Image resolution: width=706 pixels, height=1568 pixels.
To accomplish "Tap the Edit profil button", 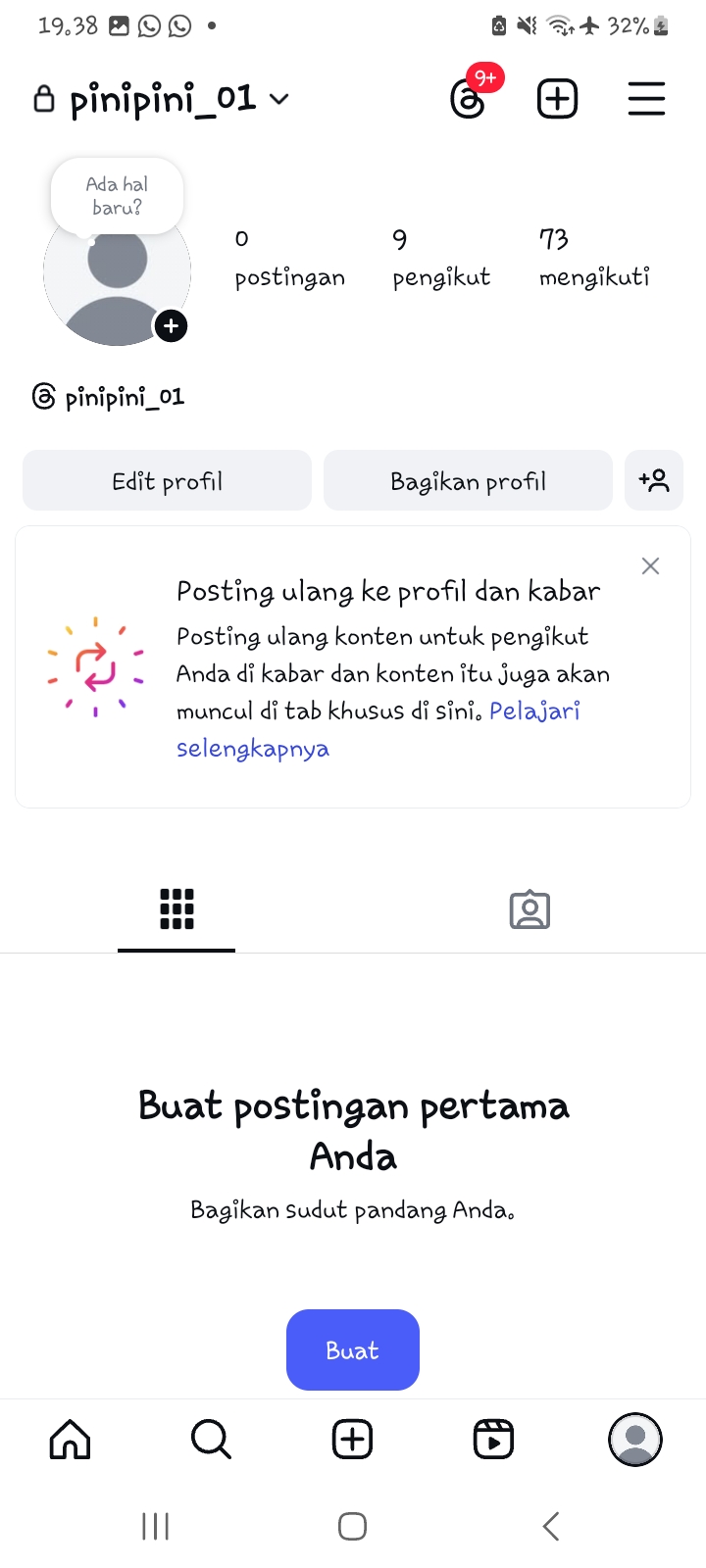I will click(x=167, y=481).
